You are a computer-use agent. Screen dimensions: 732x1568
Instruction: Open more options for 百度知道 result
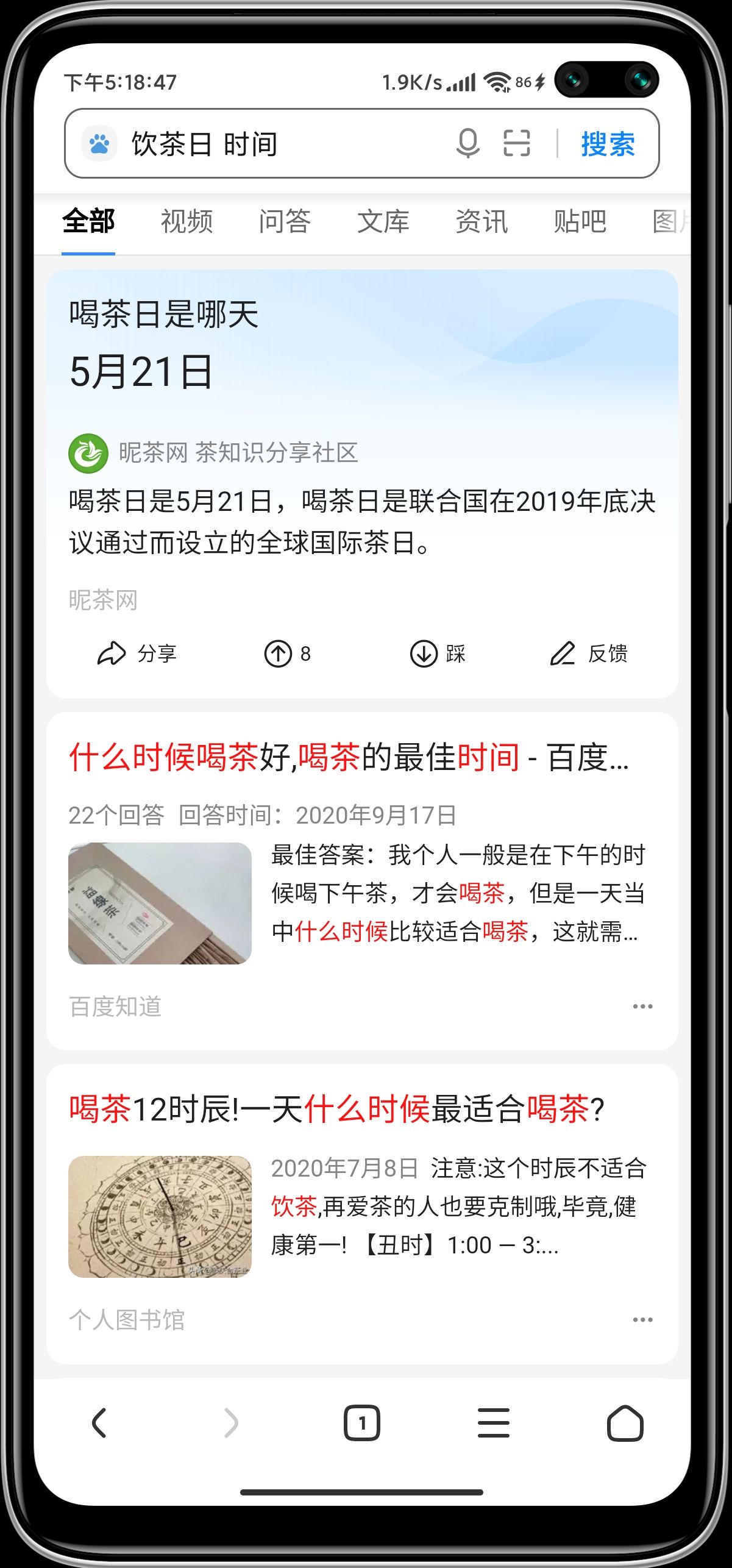642,1007
